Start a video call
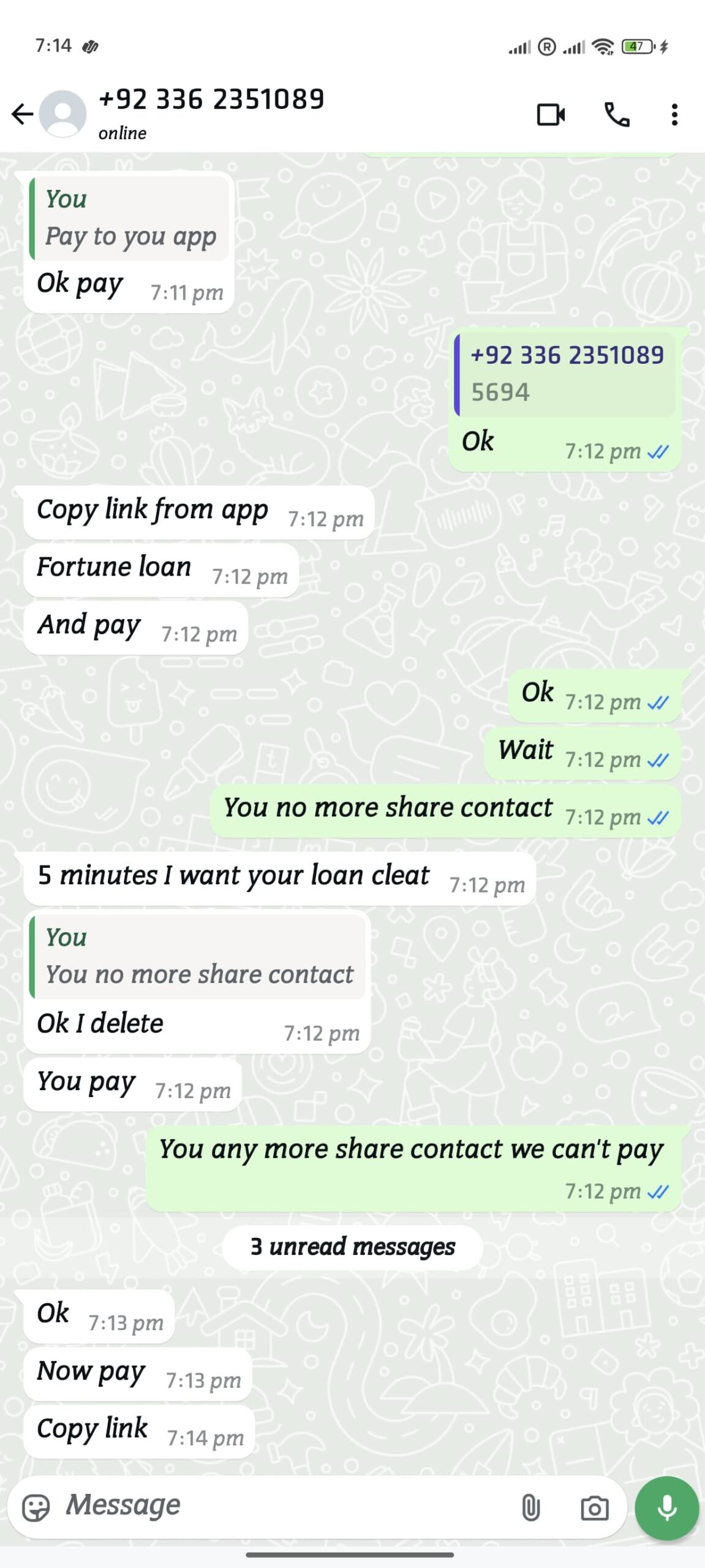 tap(550, 115)
